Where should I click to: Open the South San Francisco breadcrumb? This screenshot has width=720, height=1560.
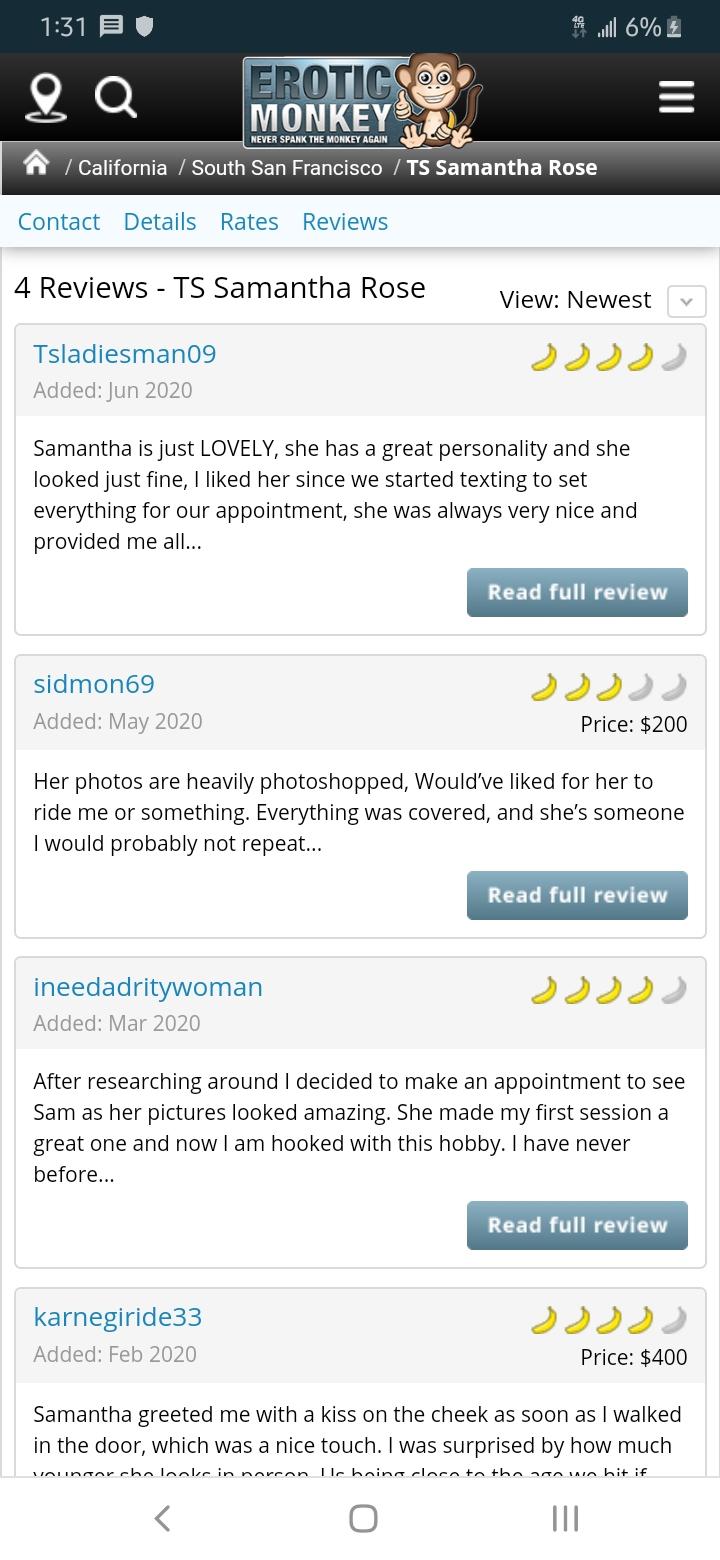coord(287,168)
